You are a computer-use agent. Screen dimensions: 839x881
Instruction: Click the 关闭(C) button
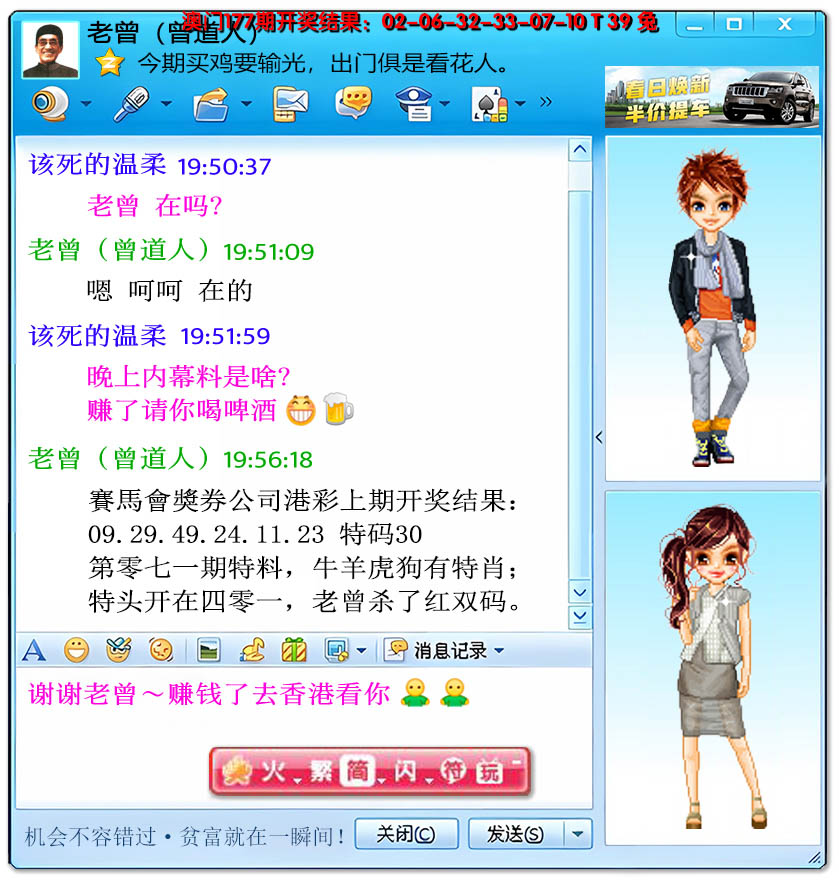pyautogui.click(x=406, y=834)
